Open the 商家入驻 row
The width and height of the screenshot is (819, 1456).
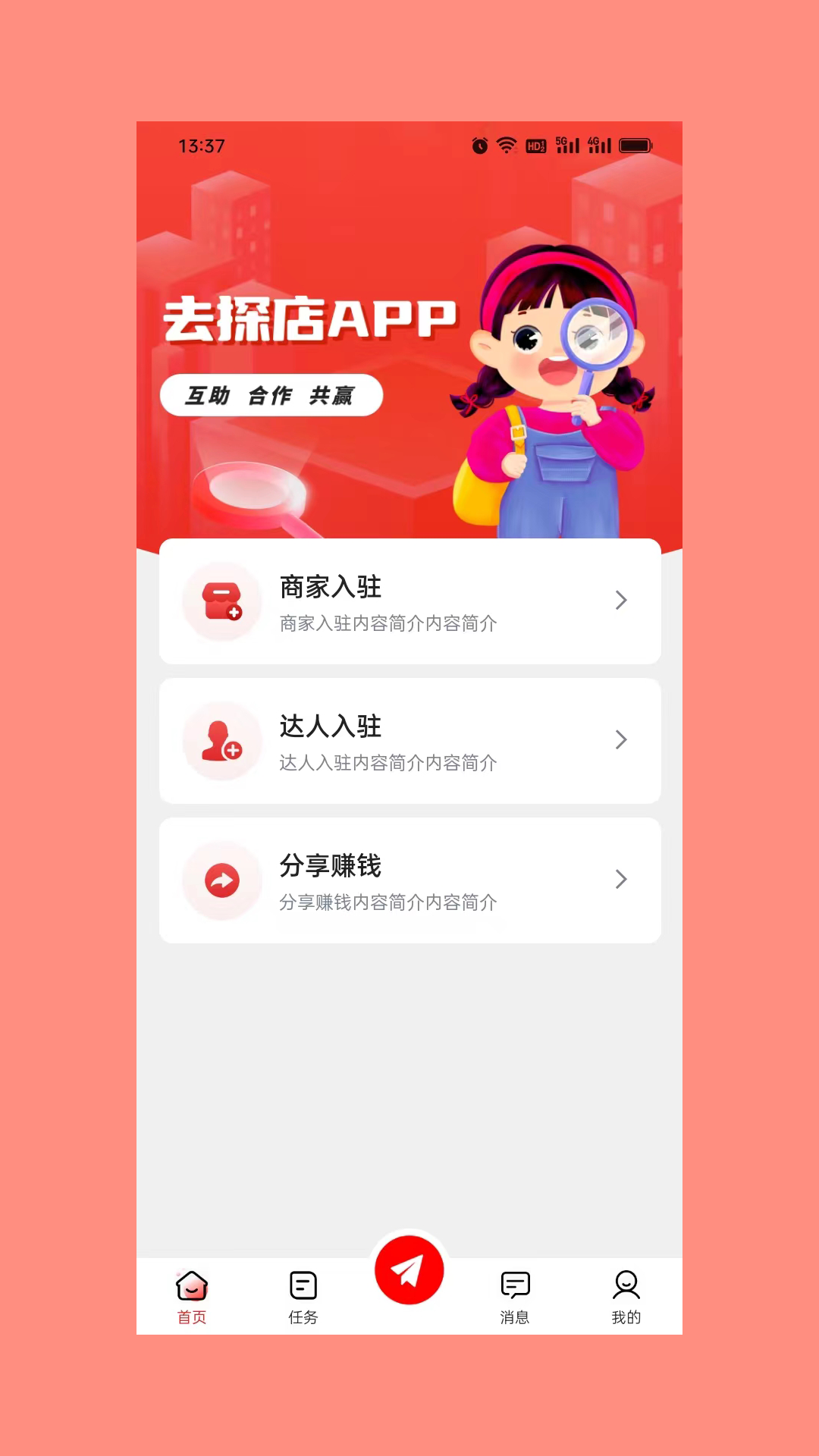409,601
